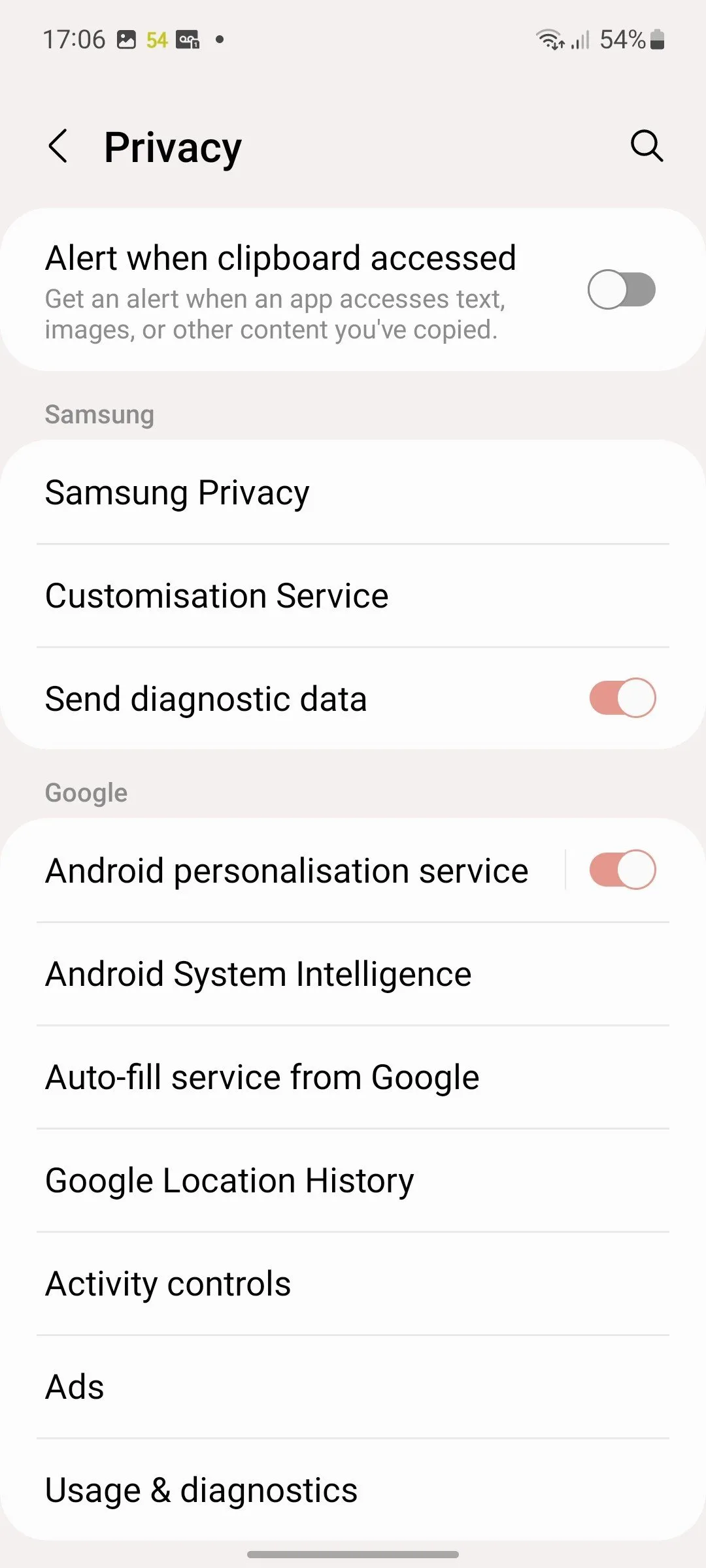The height and width of the screenshot is (1568, 706).
Task: Open the Ads settings
Action: click(353, 1386)
